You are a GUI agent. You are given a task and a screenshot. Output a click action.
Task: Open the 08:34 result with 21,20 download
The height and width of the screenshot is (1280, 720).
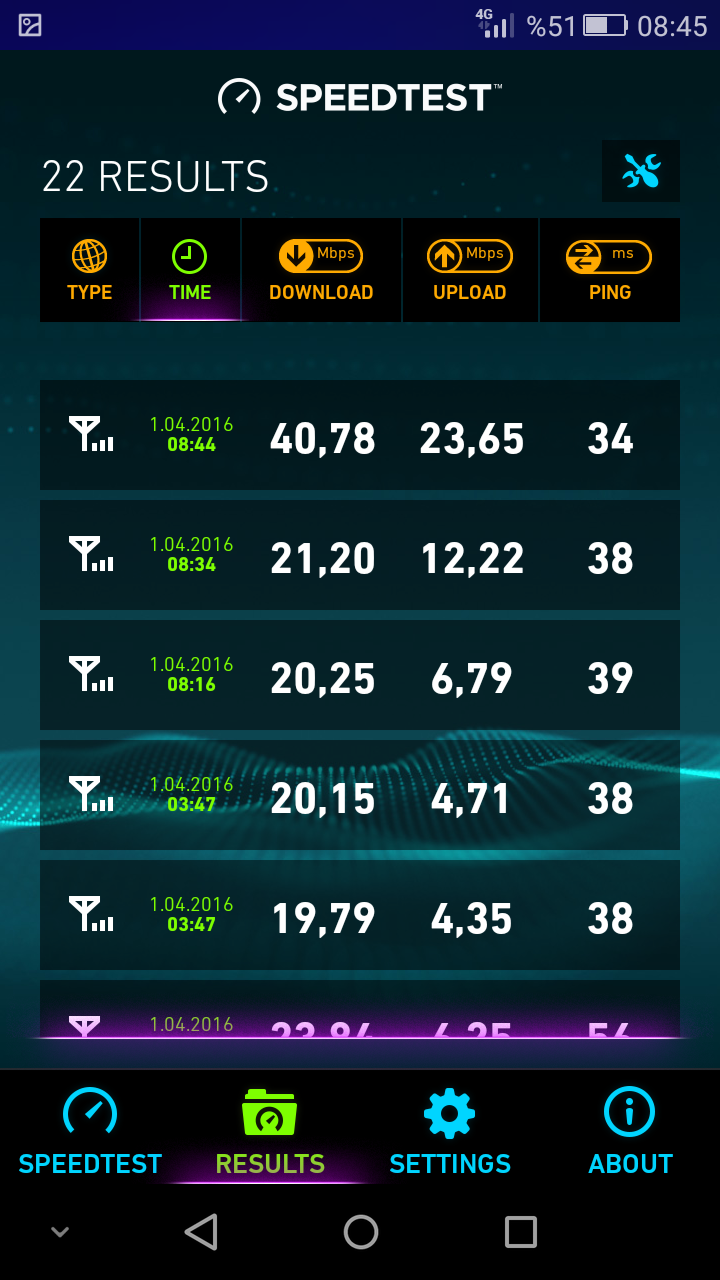pyautogui.click(x=360, y=555)
